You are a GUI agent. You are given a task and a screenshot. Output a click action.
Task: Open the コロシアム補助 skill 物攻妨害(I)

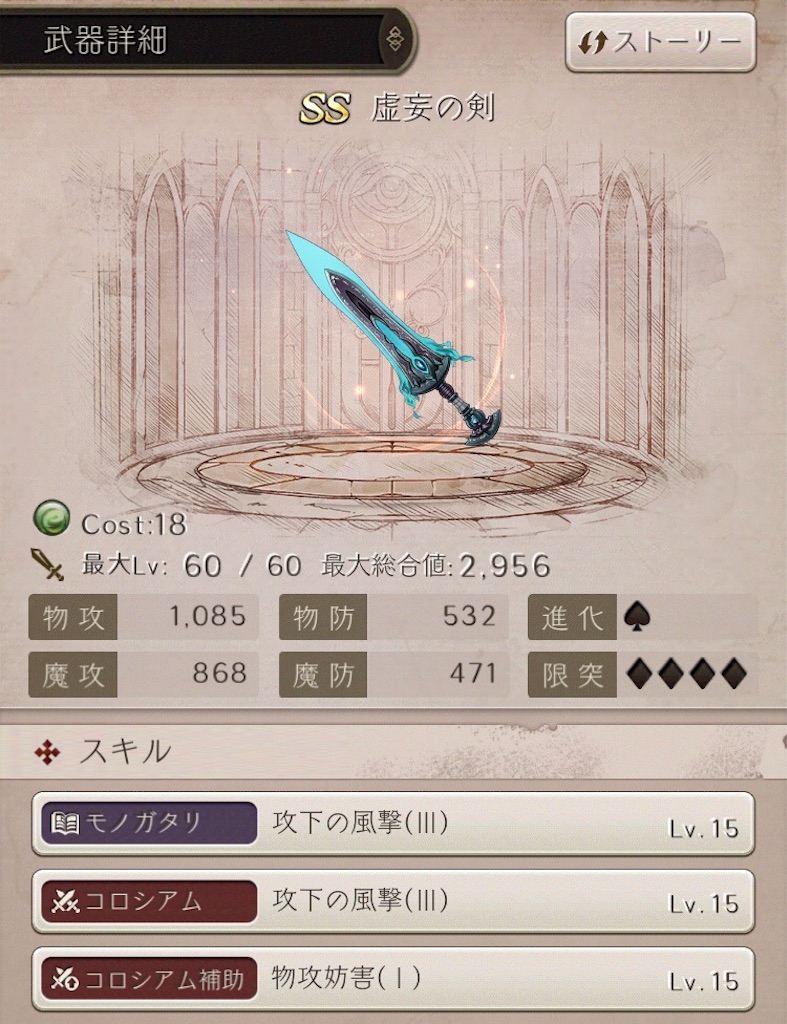tap(392, 979)
